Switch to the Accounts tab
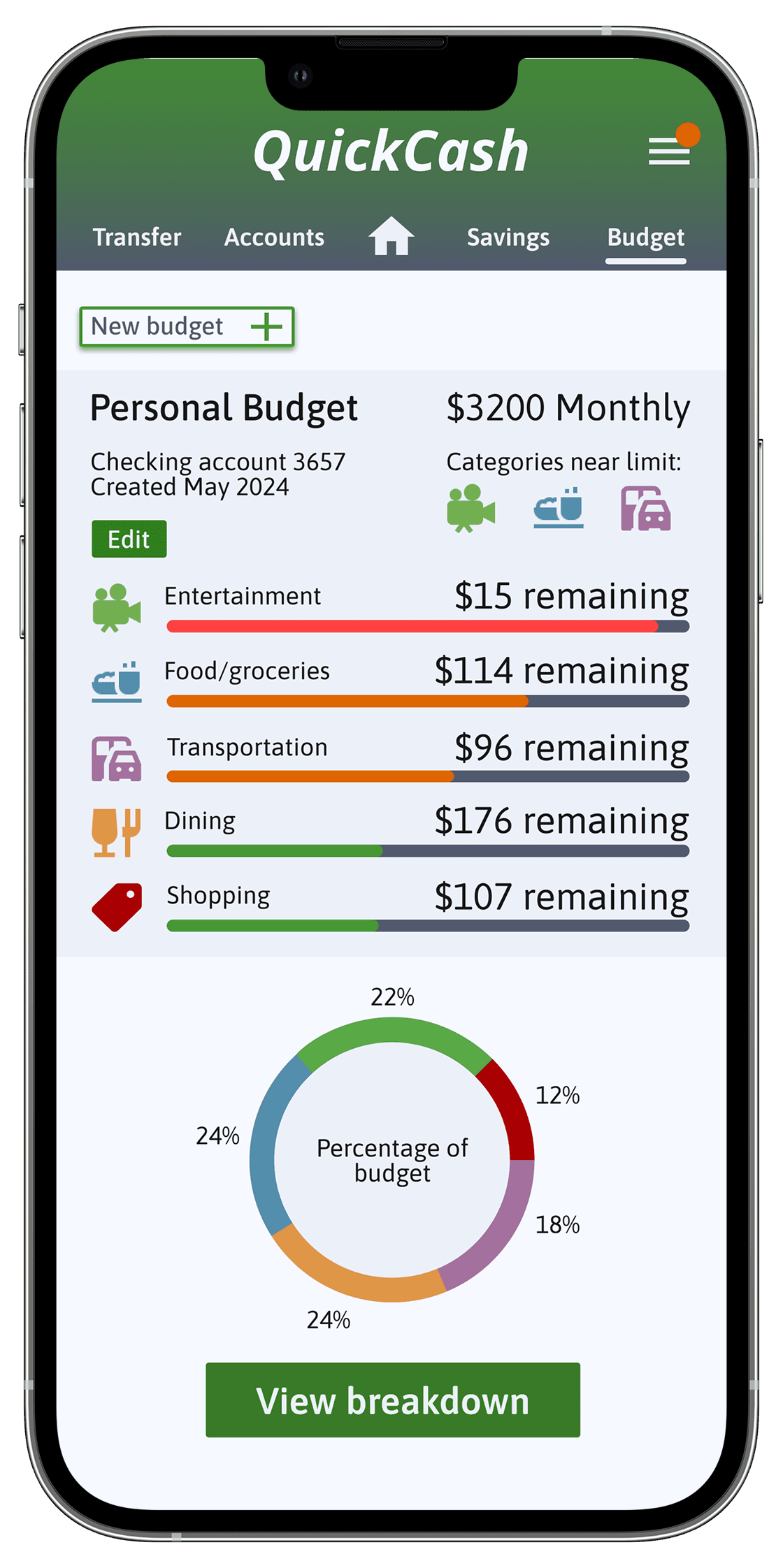 274,238
